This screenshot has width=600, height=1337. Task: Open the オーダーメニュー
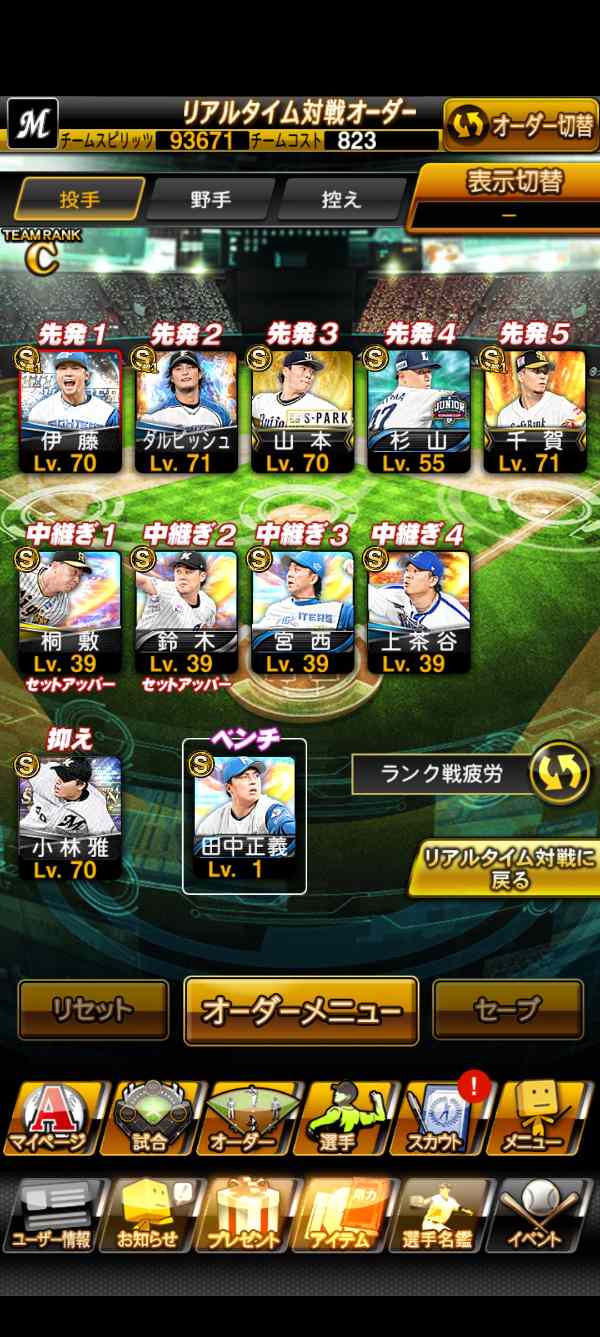pyautogui.click(x=301, y=1010)
